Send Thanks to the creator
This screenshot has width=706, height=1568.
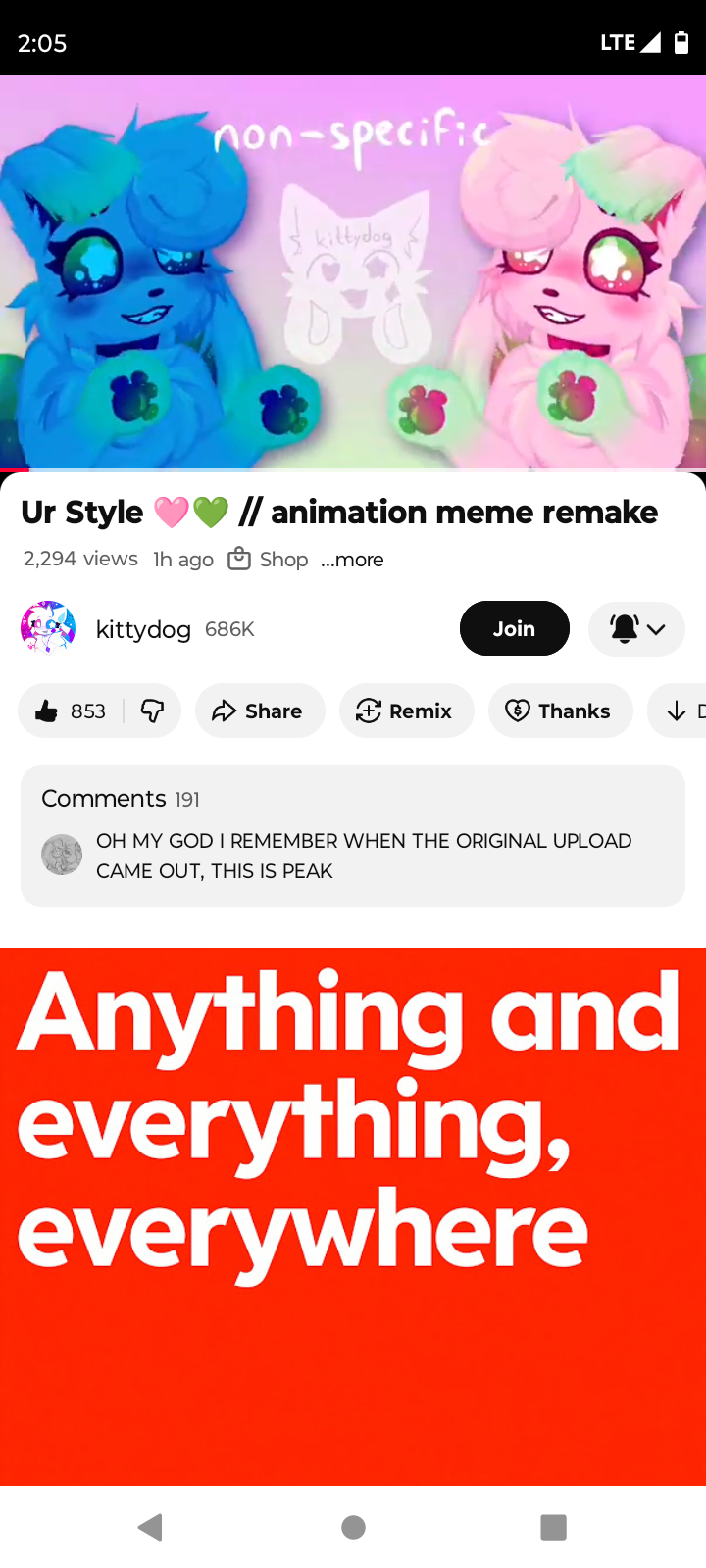point(560,710)
